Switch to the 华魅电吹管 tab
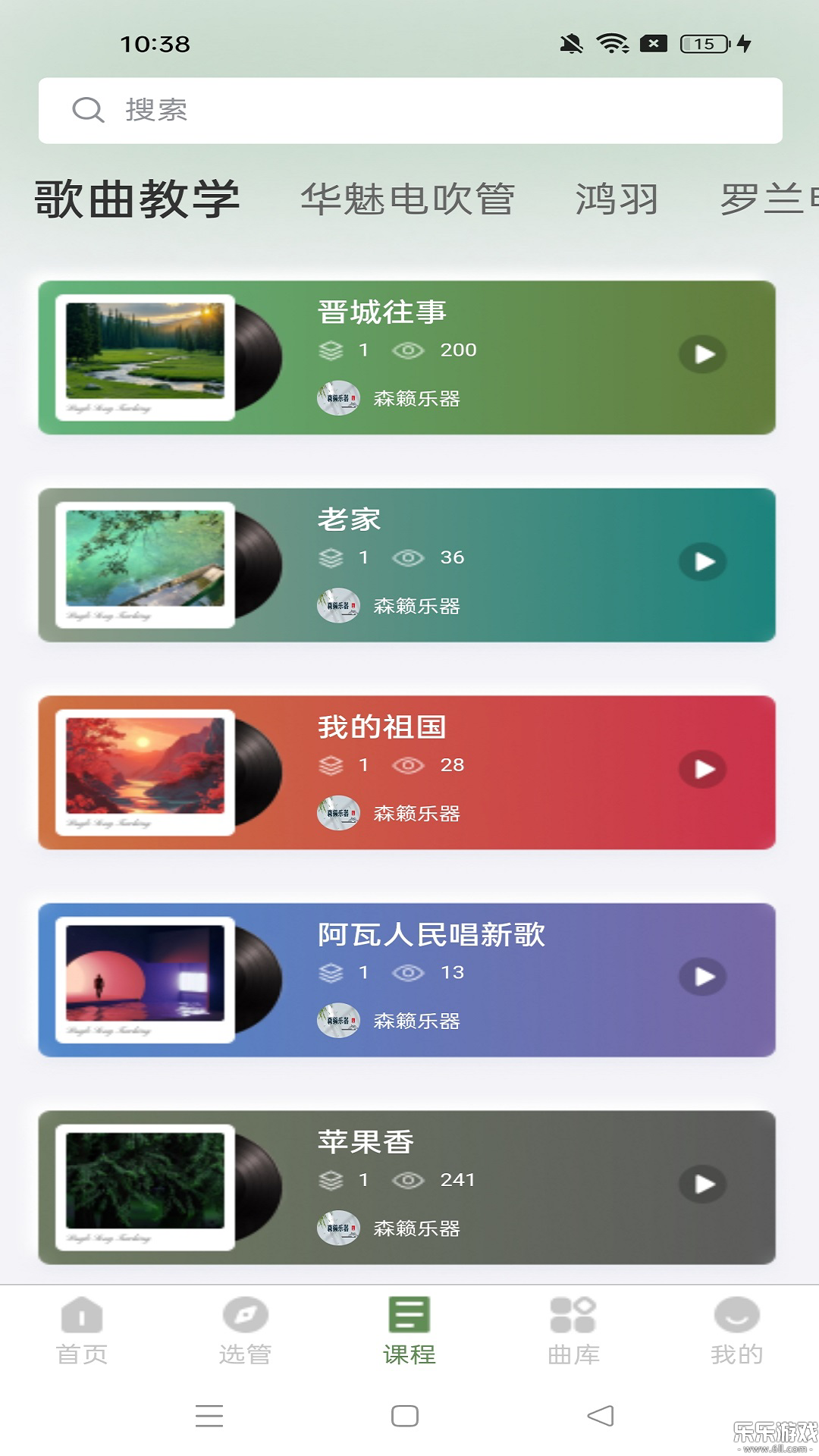This screenshot has width=819, height=1456. tap(409, 199)
